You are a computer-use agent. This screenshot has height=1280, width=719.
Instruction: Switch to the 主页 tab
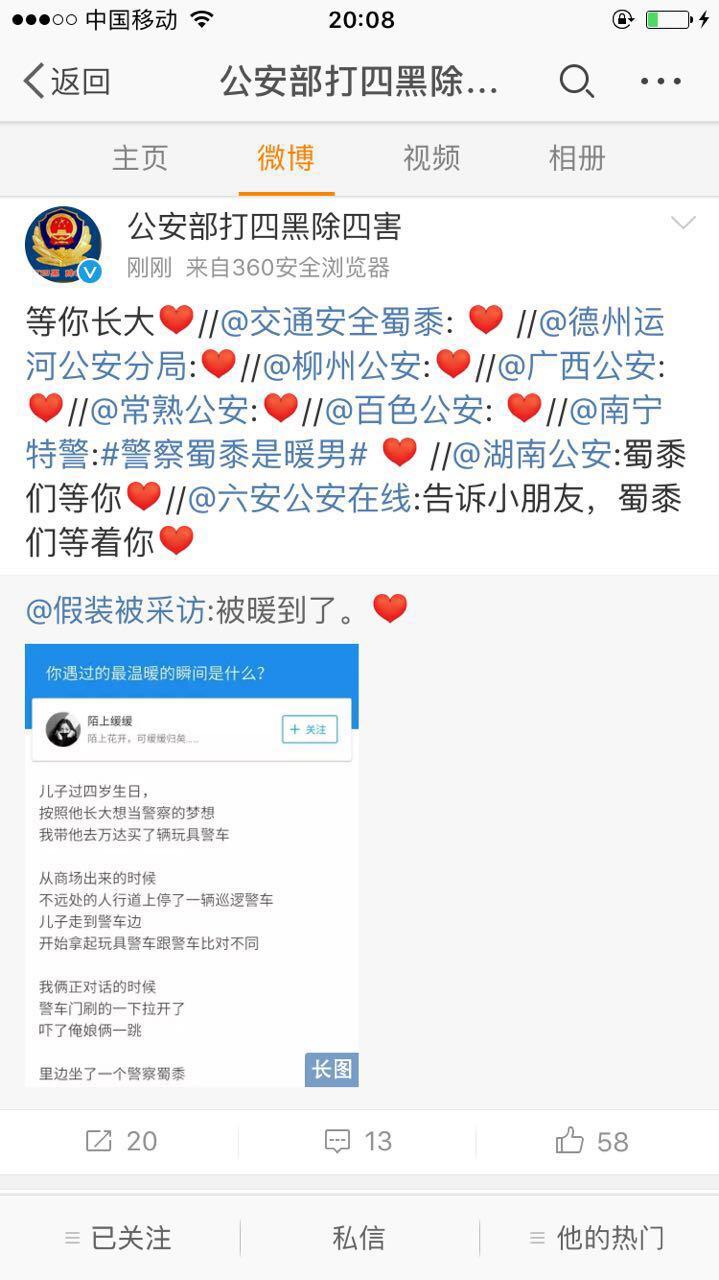140,157
